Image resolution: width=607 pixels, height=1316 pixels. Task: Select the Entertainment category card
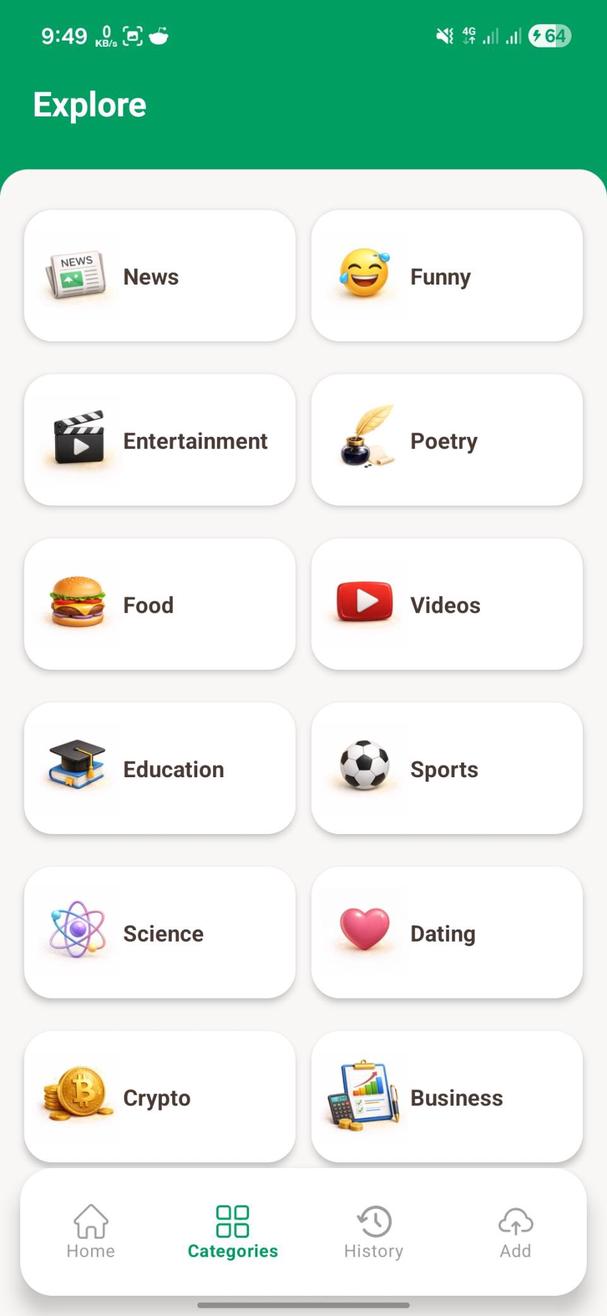[x=159, y=440]
